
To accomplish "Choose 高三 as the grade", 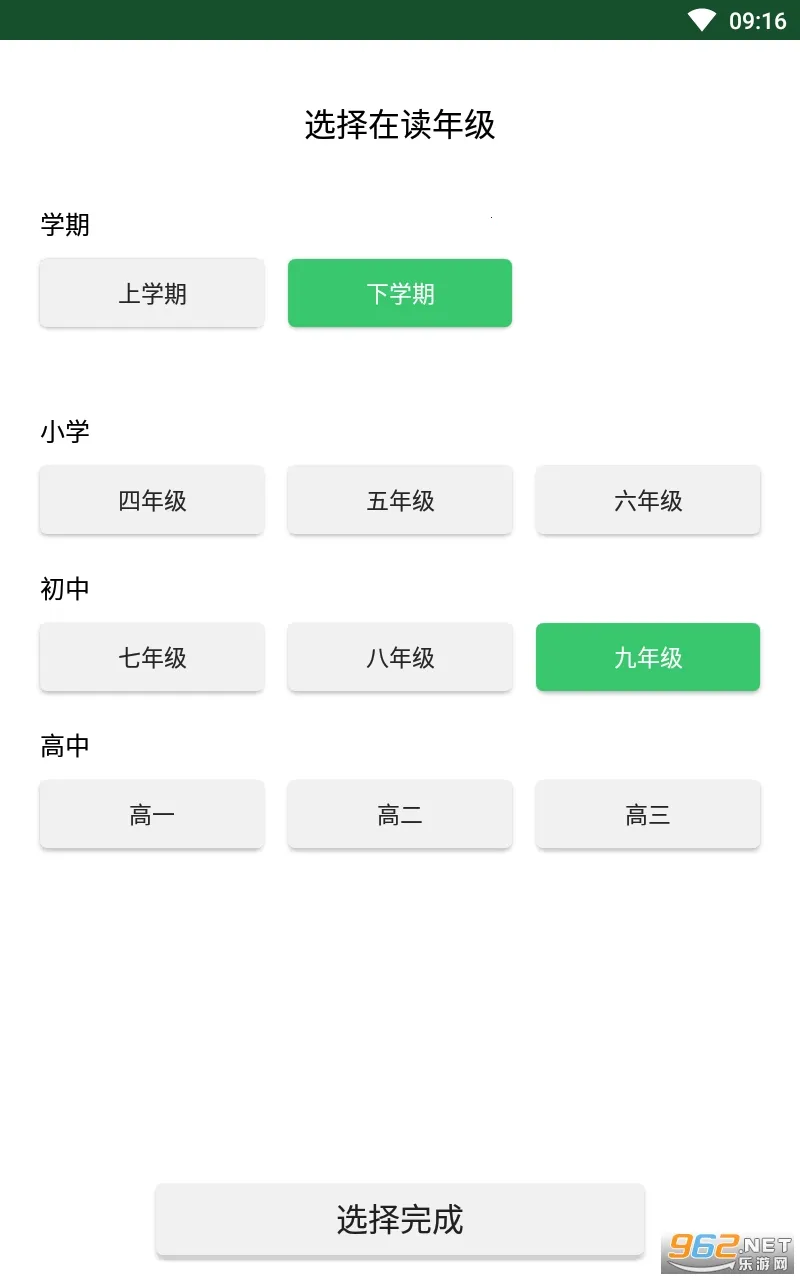I will pyautogui.click(x=648, y=815).
